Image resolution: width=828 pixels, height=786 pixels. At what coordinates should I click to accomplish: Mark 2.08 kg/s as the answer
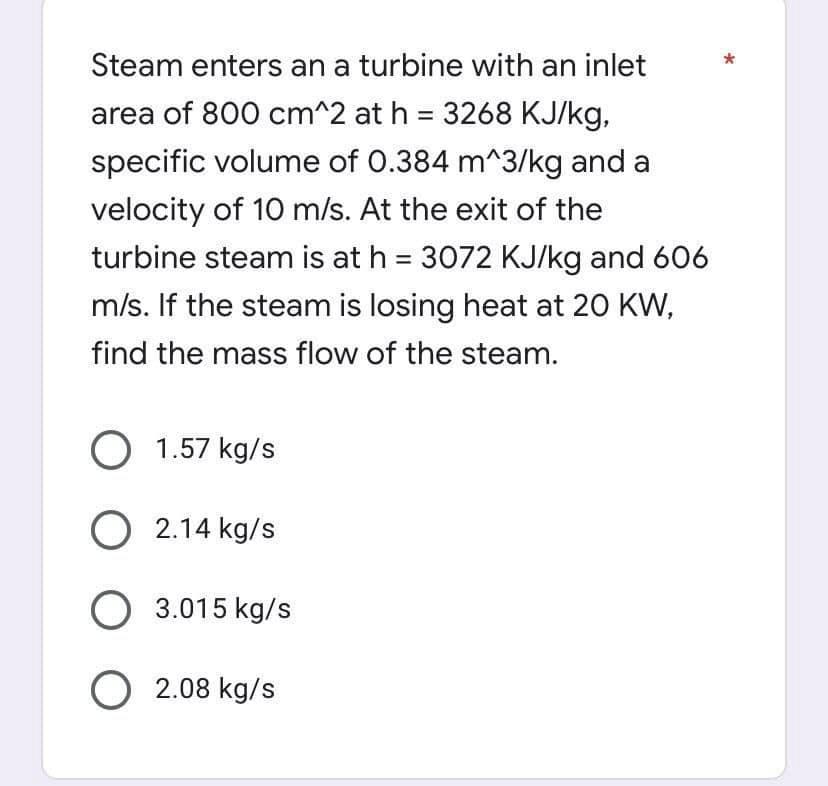pyautogui.click(x=112, y=690)
